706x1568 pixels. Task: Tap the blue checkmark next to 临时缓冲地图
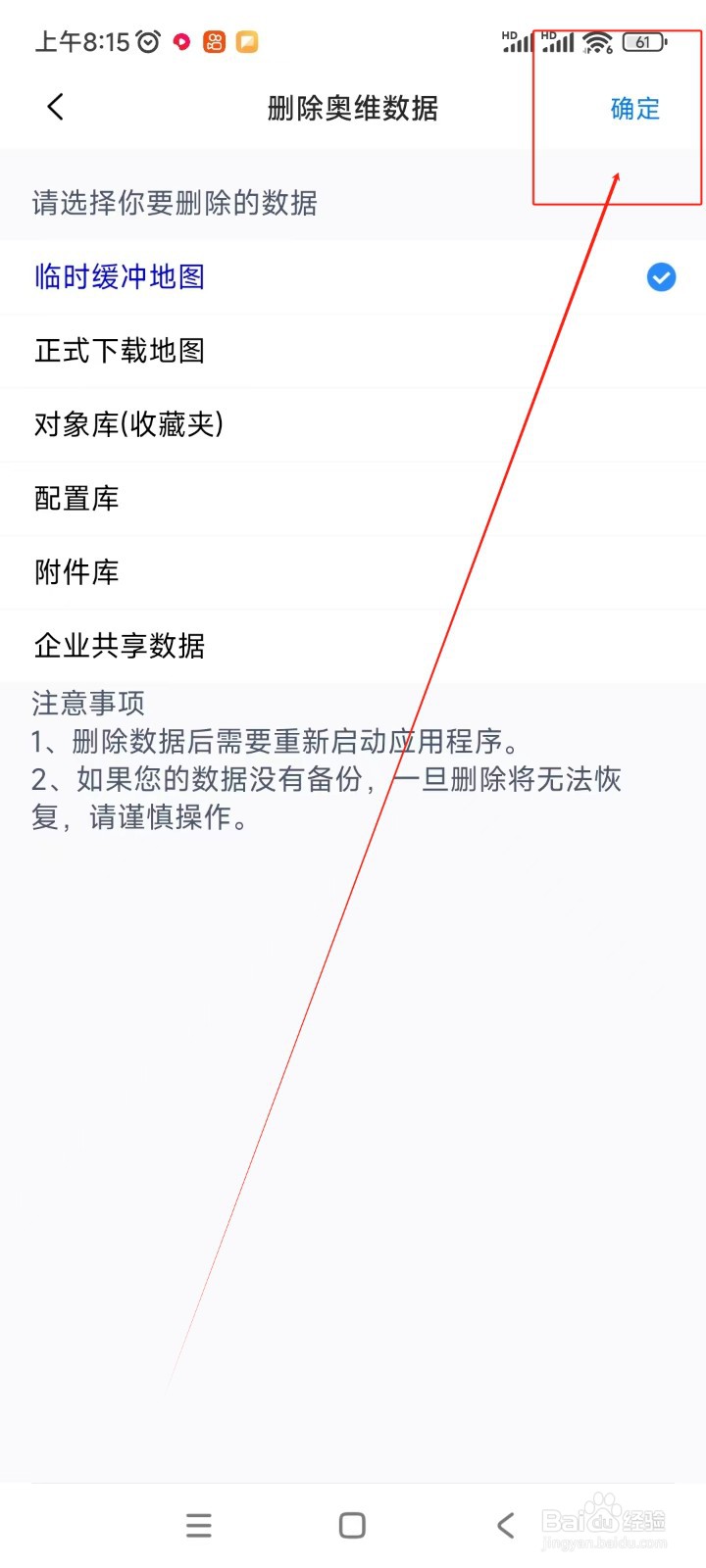point(661,277)
